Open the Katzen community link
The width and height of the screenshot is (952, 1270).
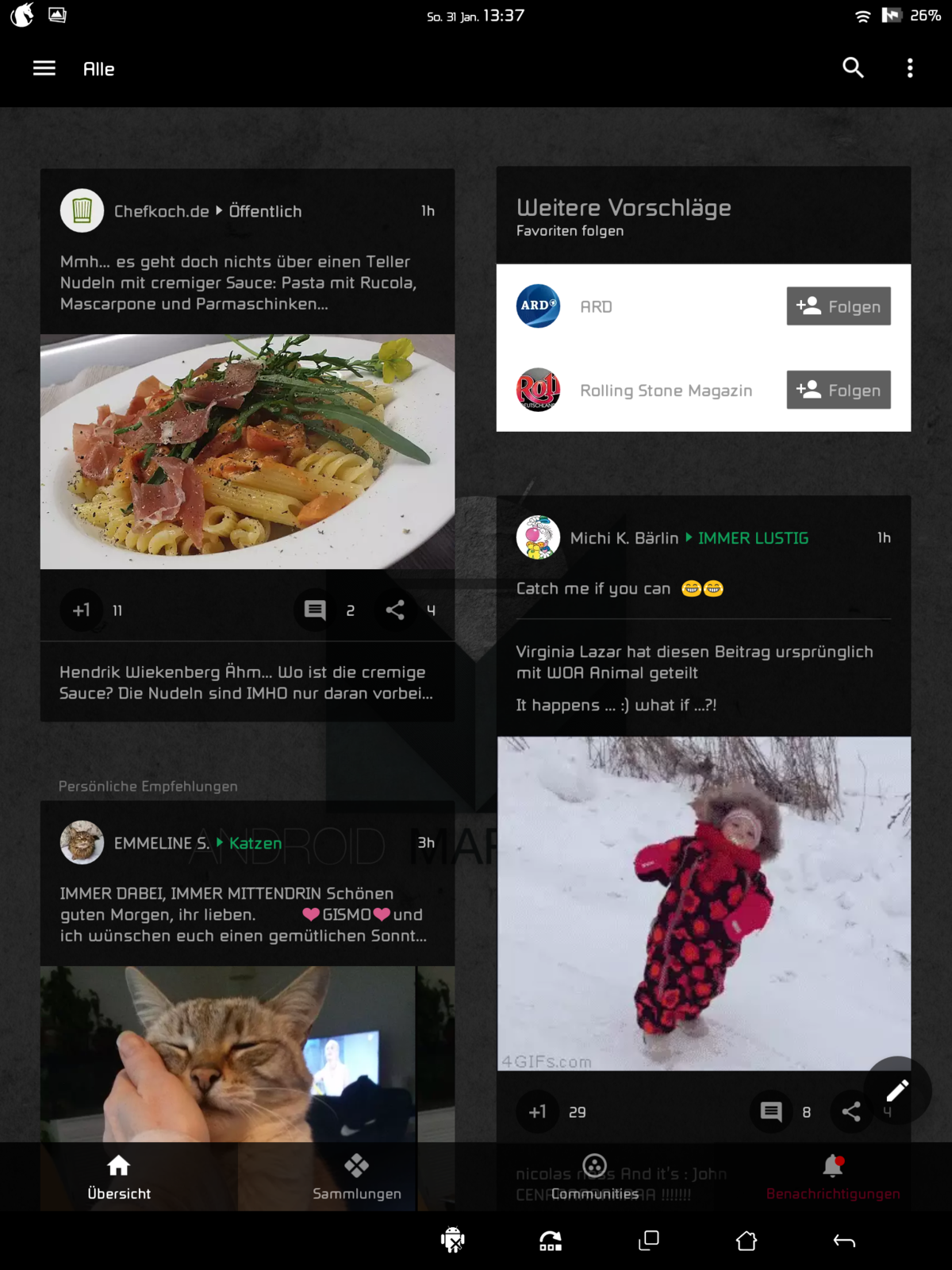(x=255, y=843)
